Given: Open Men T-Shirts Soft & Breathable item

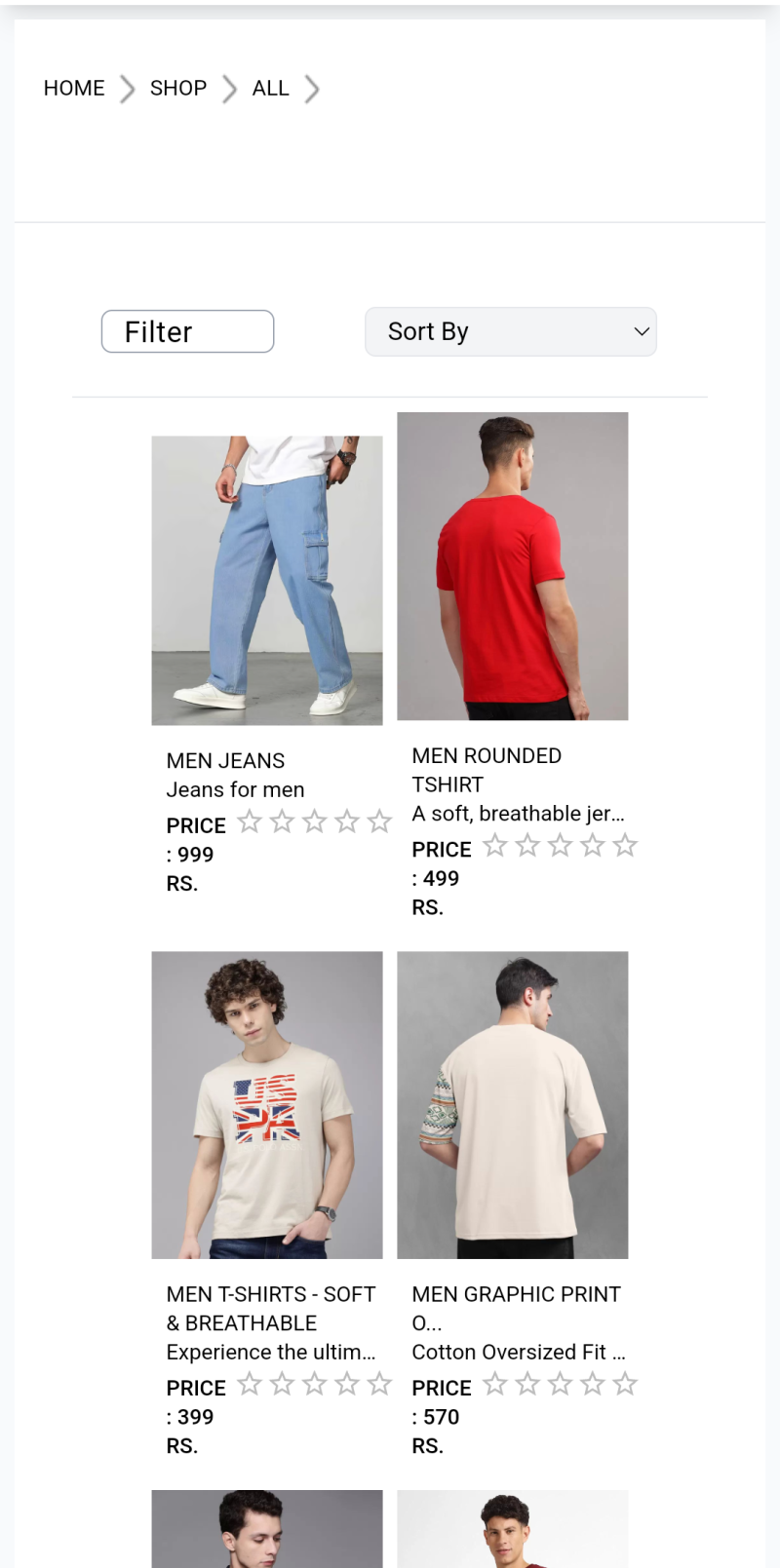Looking at the screenshot, I should 266,1105.
